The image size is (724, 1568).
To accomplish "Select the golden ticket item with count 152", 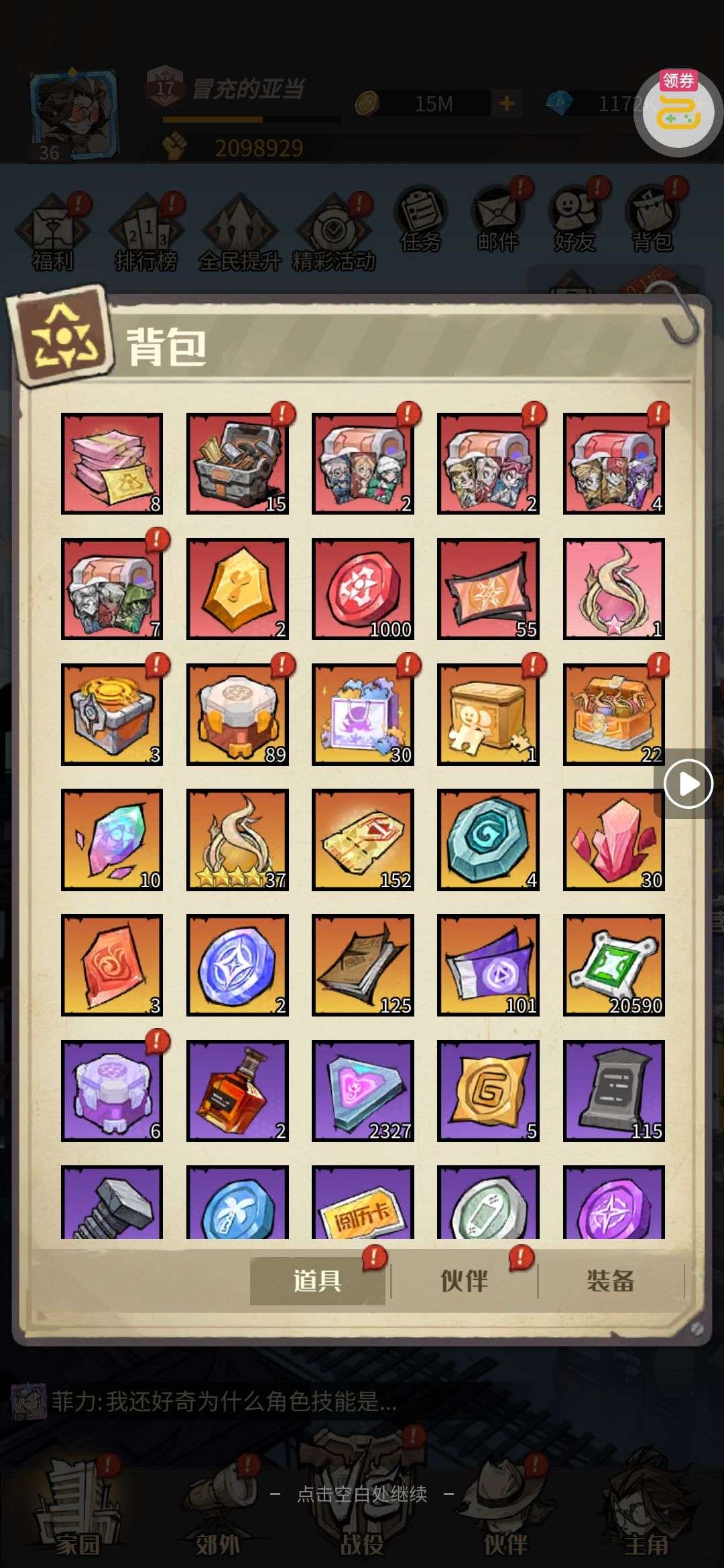I will tap(363, 840).
